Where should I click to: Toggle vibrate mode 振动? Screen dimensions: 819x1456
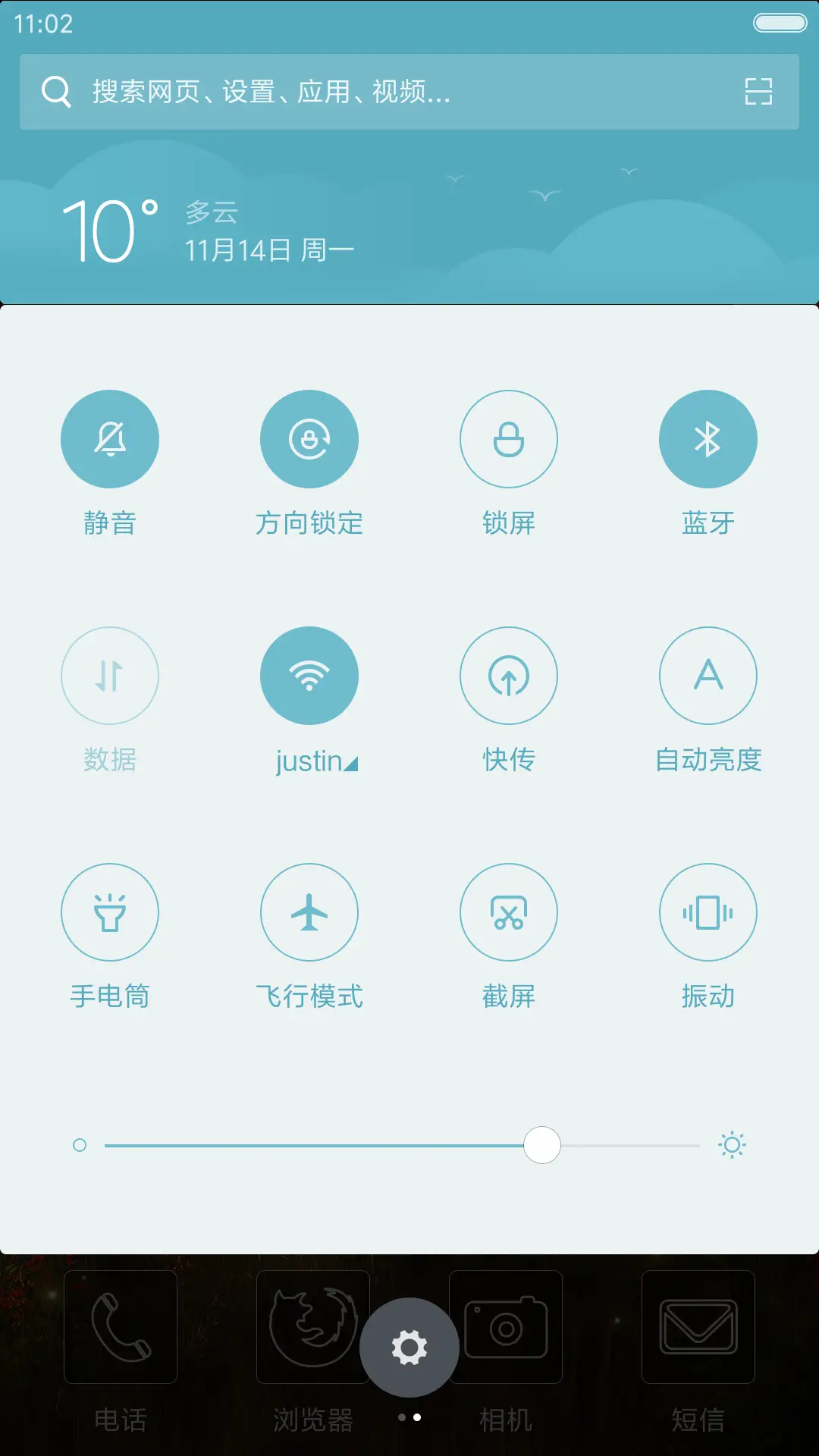(x=708, y=912)
